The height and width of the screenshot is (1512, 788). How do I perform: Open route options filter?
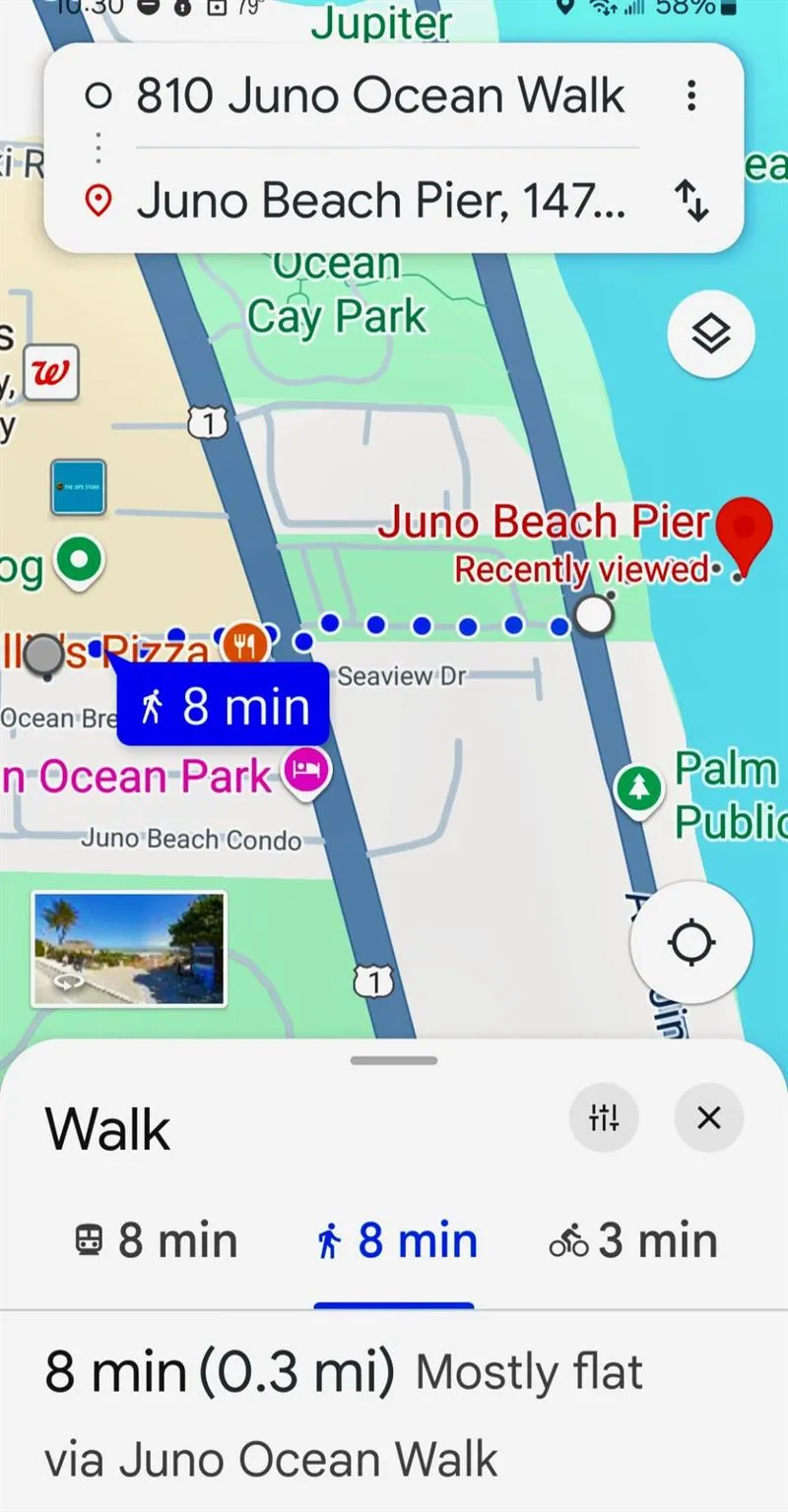point(604,1117)
